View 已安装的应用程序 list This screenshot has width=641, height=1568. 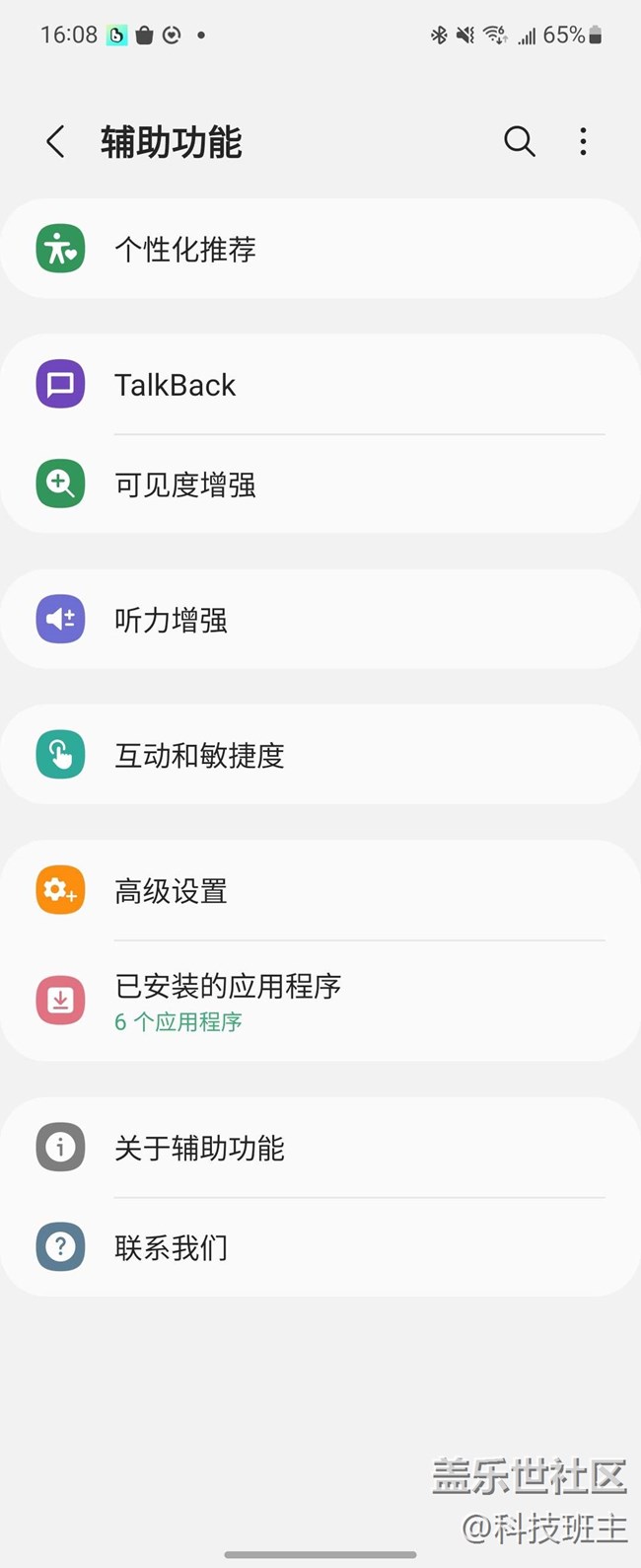320,1001
